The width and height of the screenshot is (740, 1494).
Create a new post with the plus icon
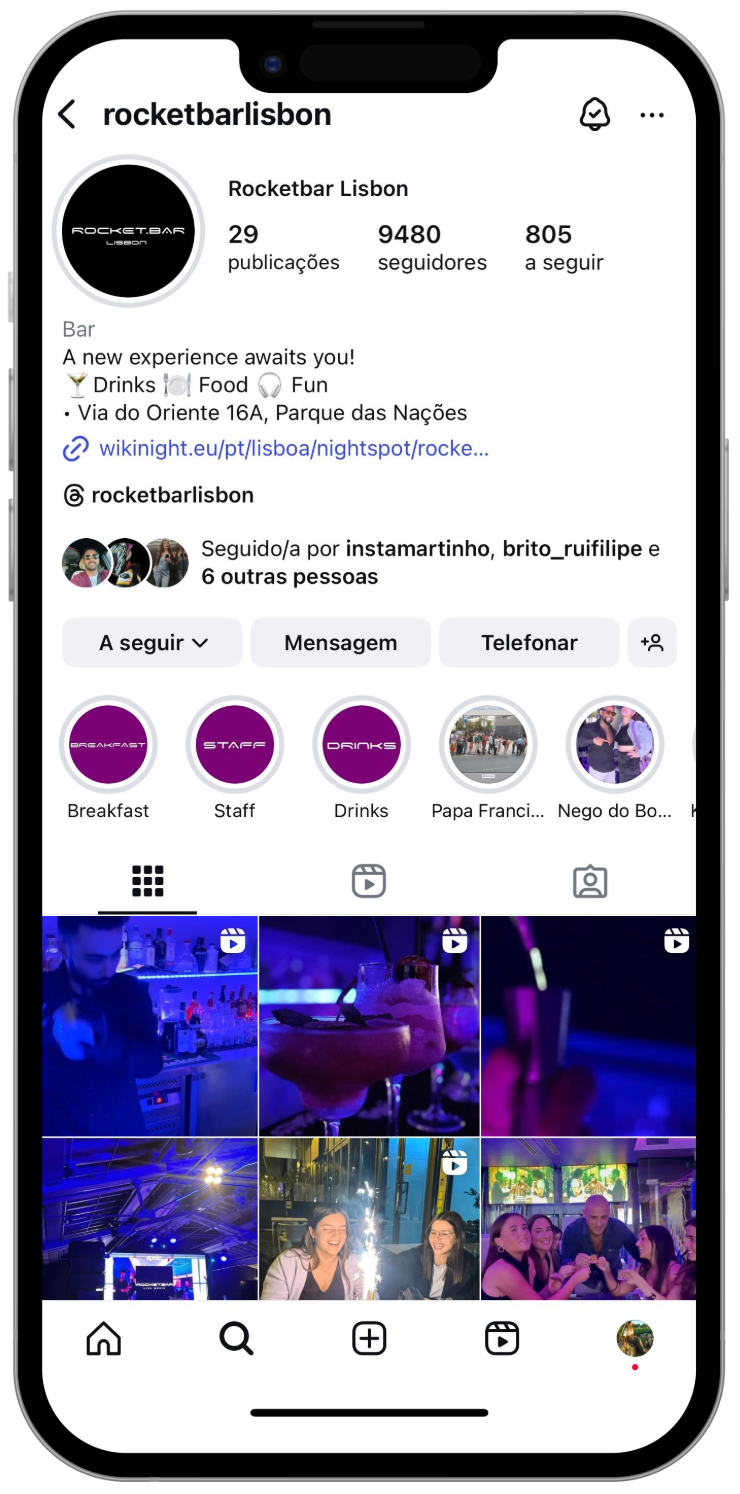point(369,1338)
